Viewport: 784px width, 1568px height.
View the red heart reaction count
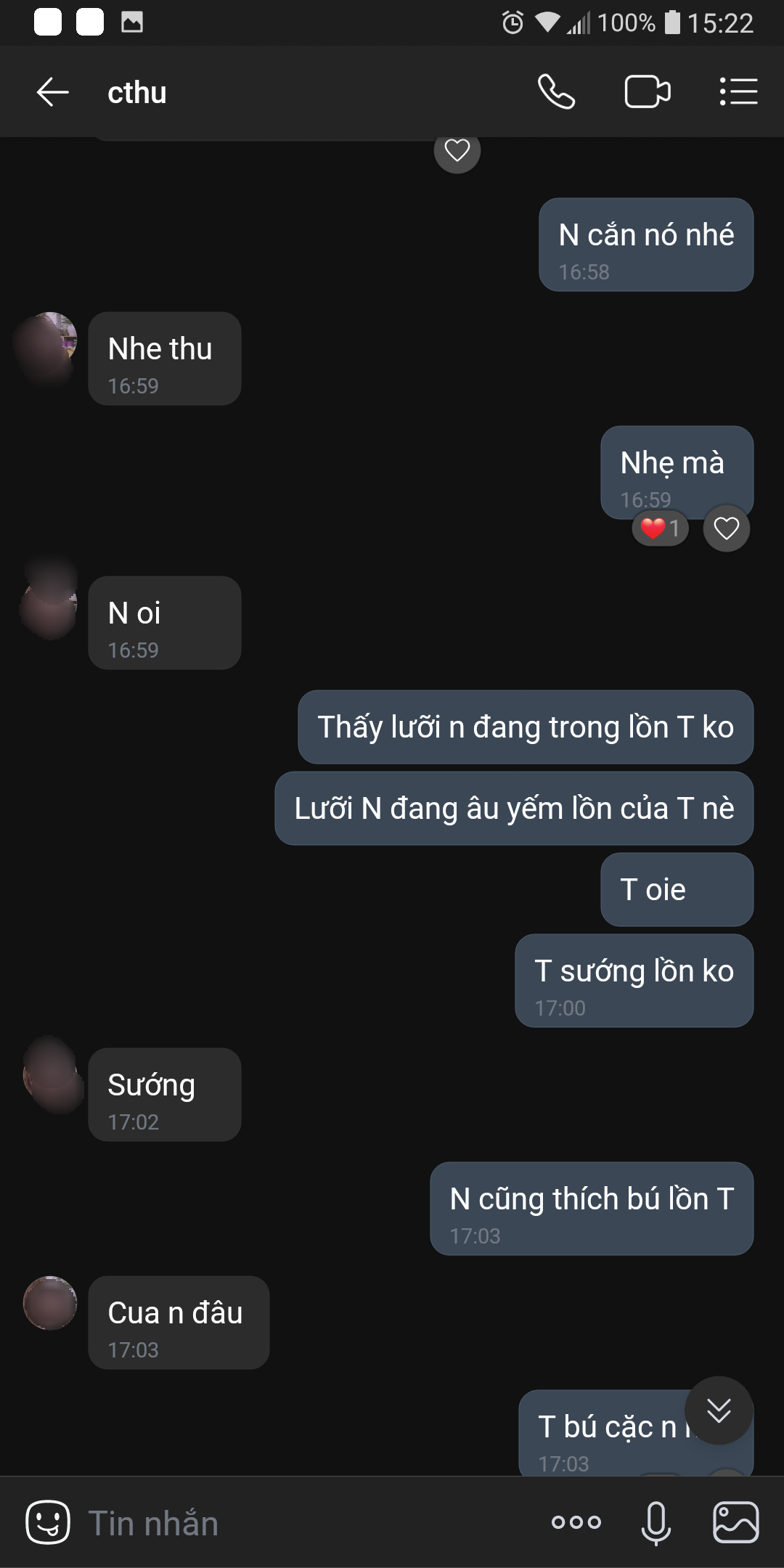point(660,528)
